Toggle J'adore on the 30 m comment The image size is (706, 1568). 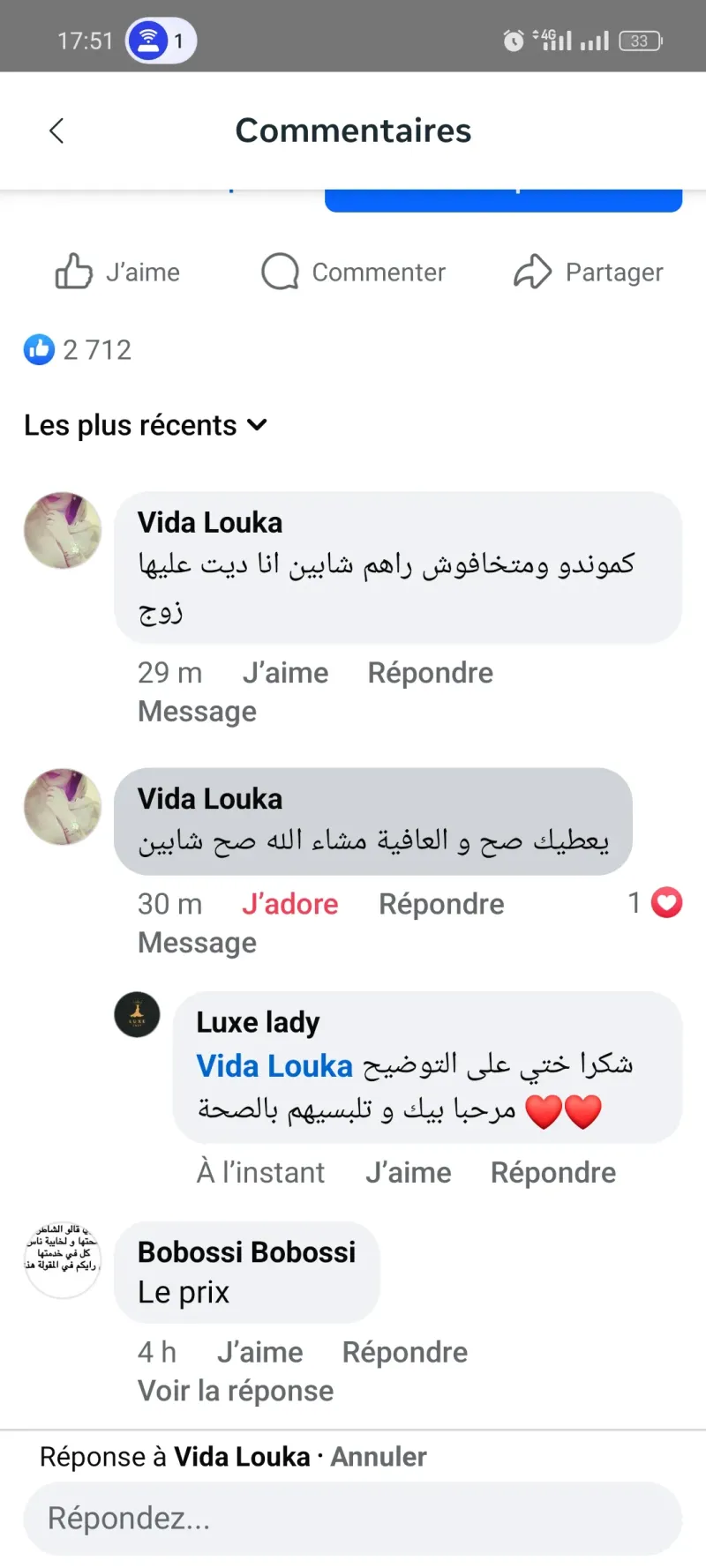tap(290, 904)
